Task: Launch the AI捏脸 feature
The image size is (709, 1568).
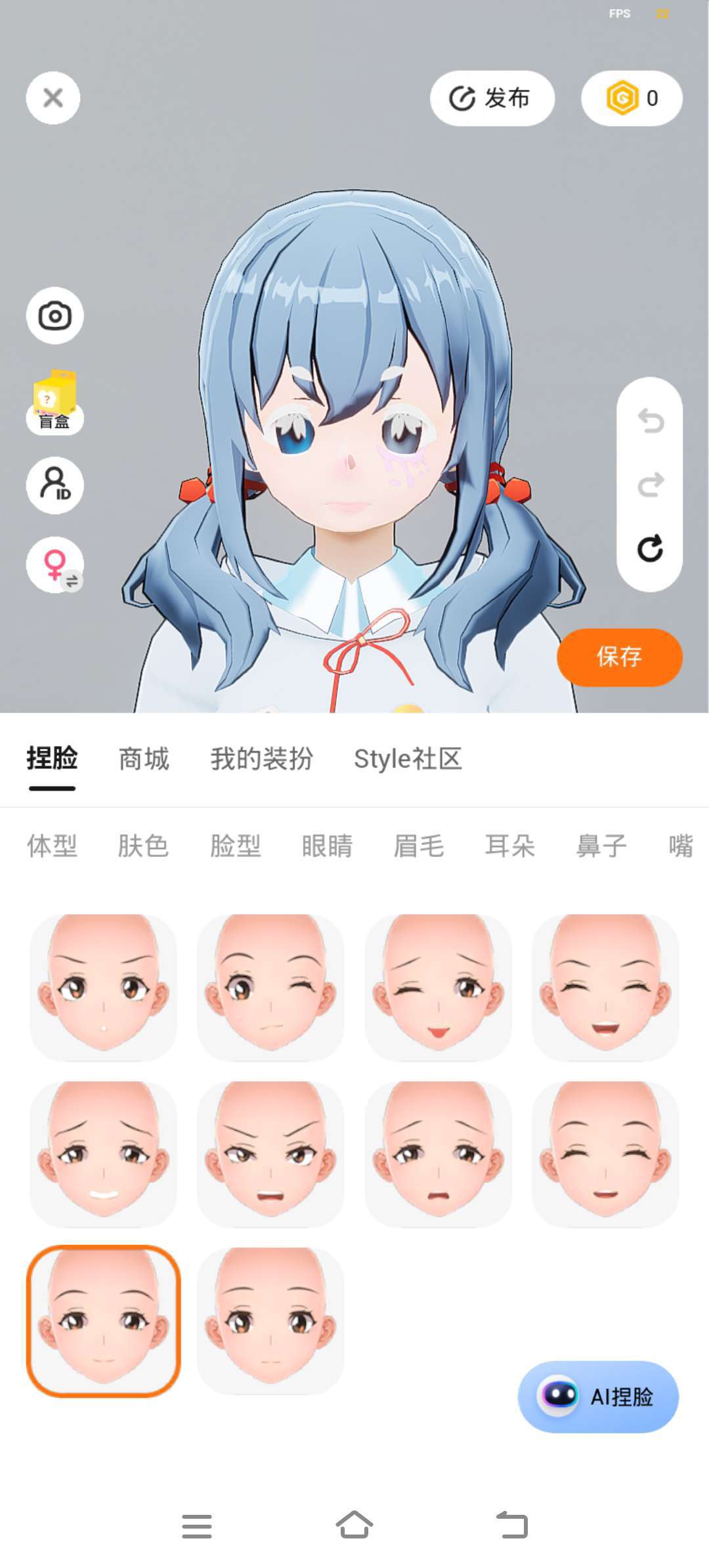Action: point(598,1397)
